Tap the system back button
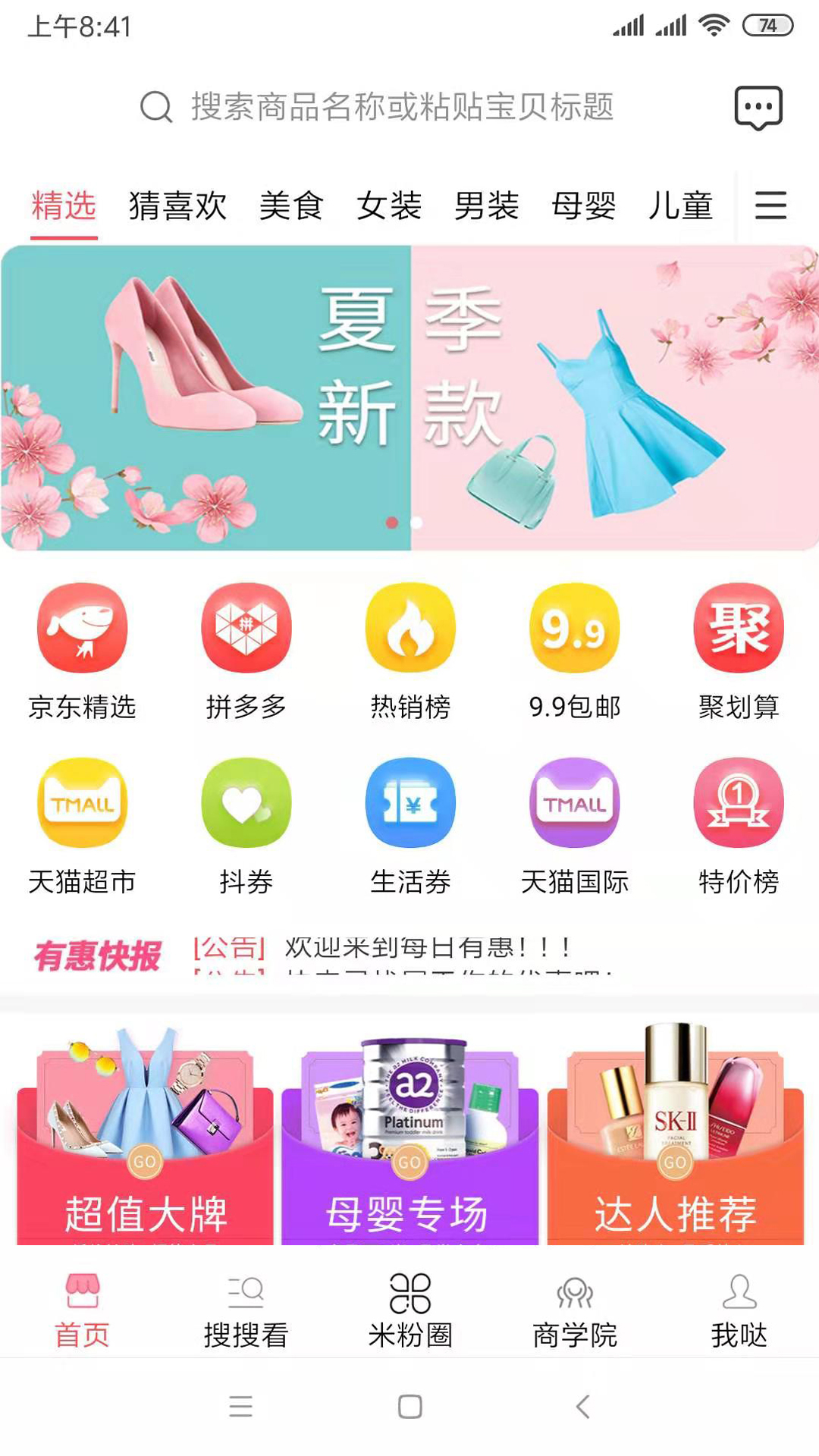This screenshot has width=819, height=1456. click(582, 1407)
